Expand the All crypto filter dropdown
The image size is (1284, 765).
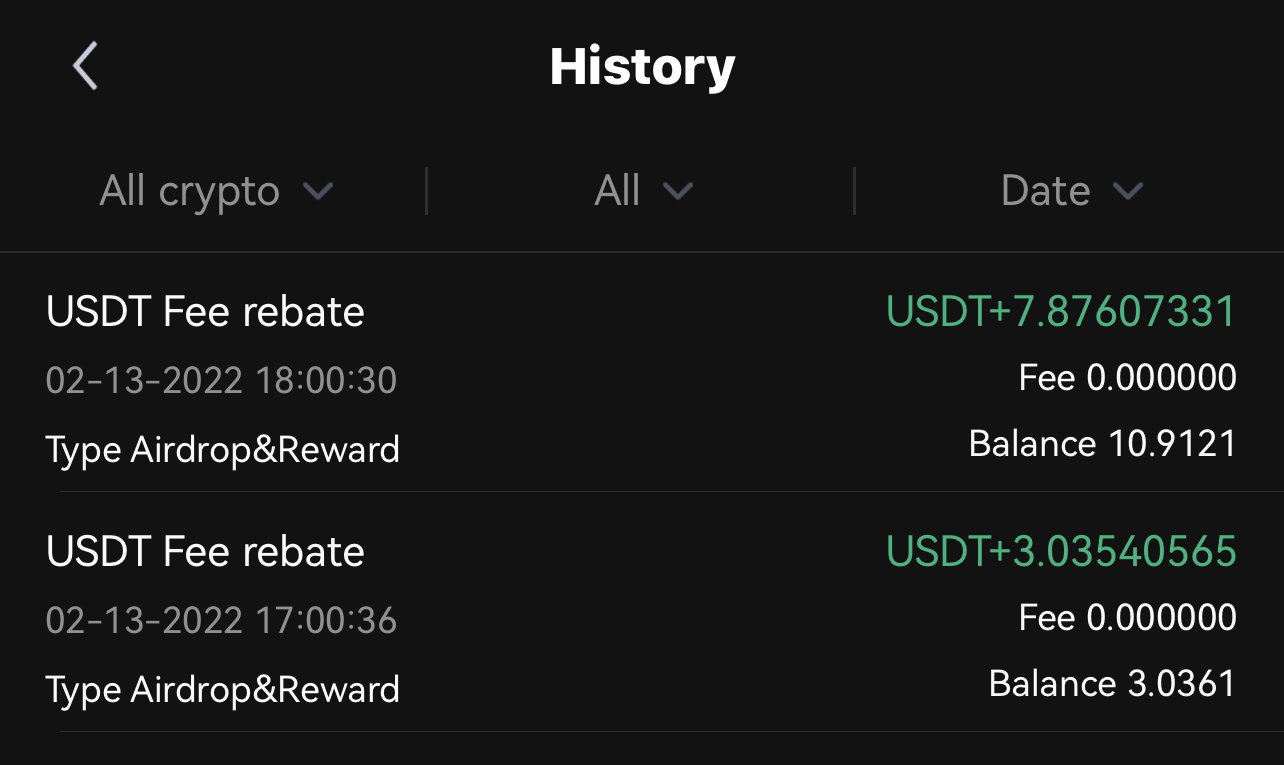coord(216,190)
